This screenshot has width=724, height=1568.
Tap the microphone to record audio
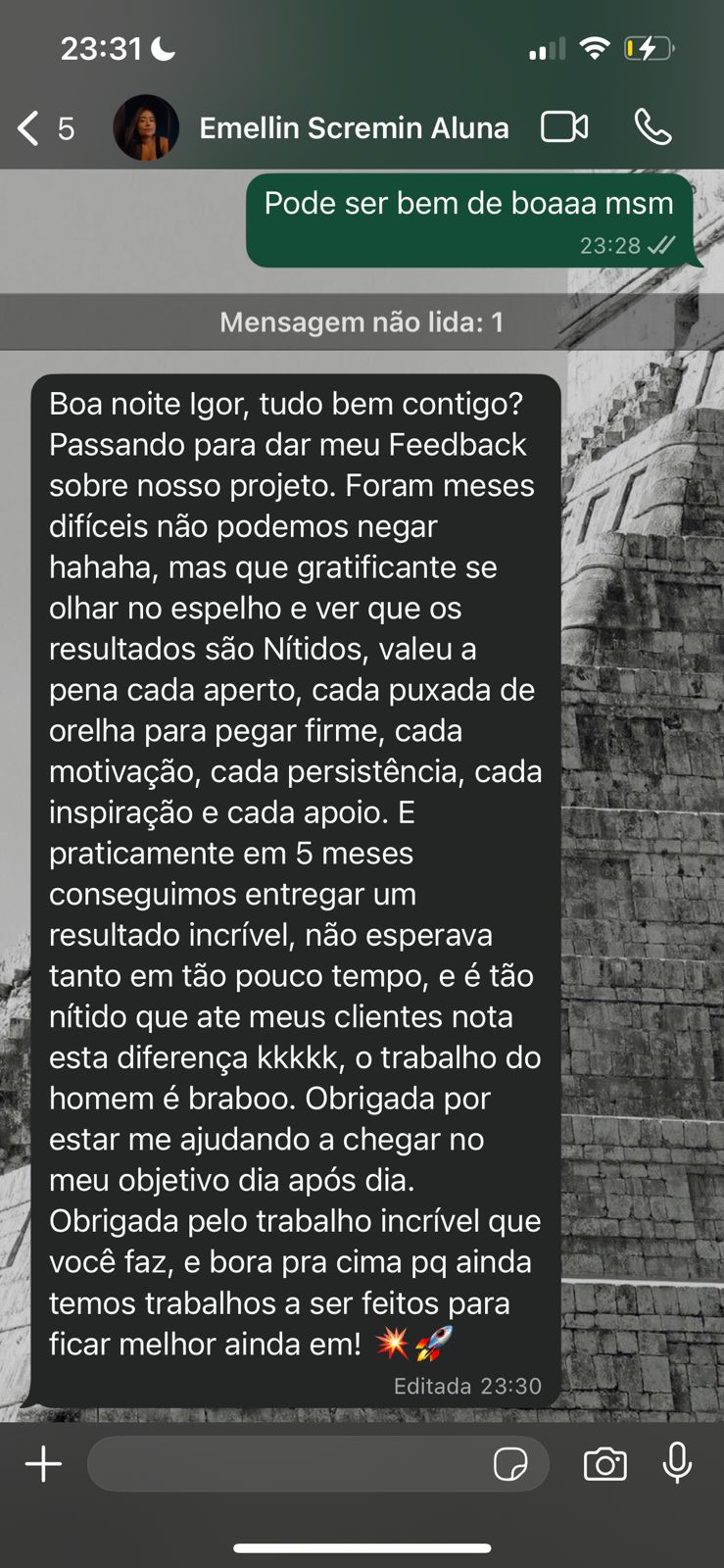(x=677, y=1463)
